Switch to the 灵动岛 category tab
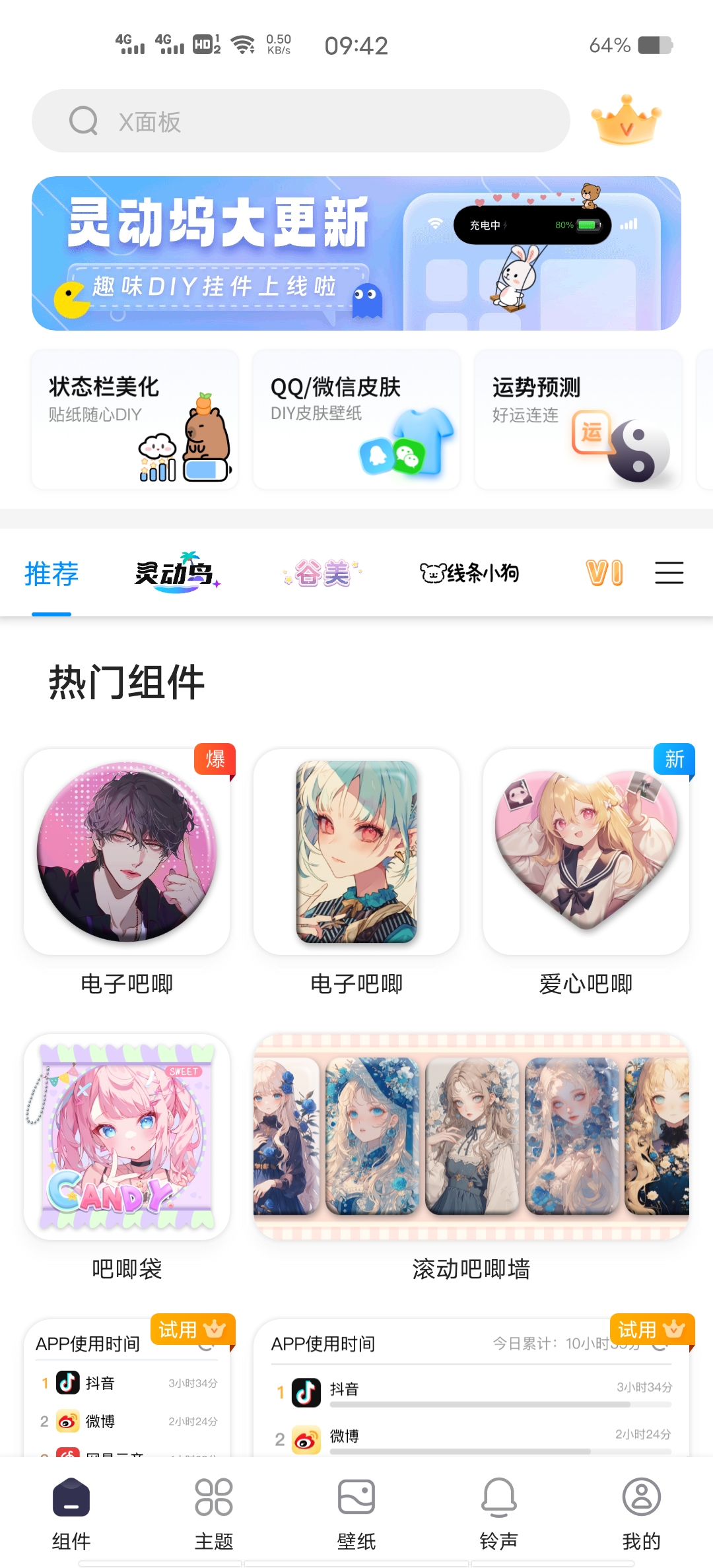Viewport: 713px width, 1568px height. (x=177, y=573)
